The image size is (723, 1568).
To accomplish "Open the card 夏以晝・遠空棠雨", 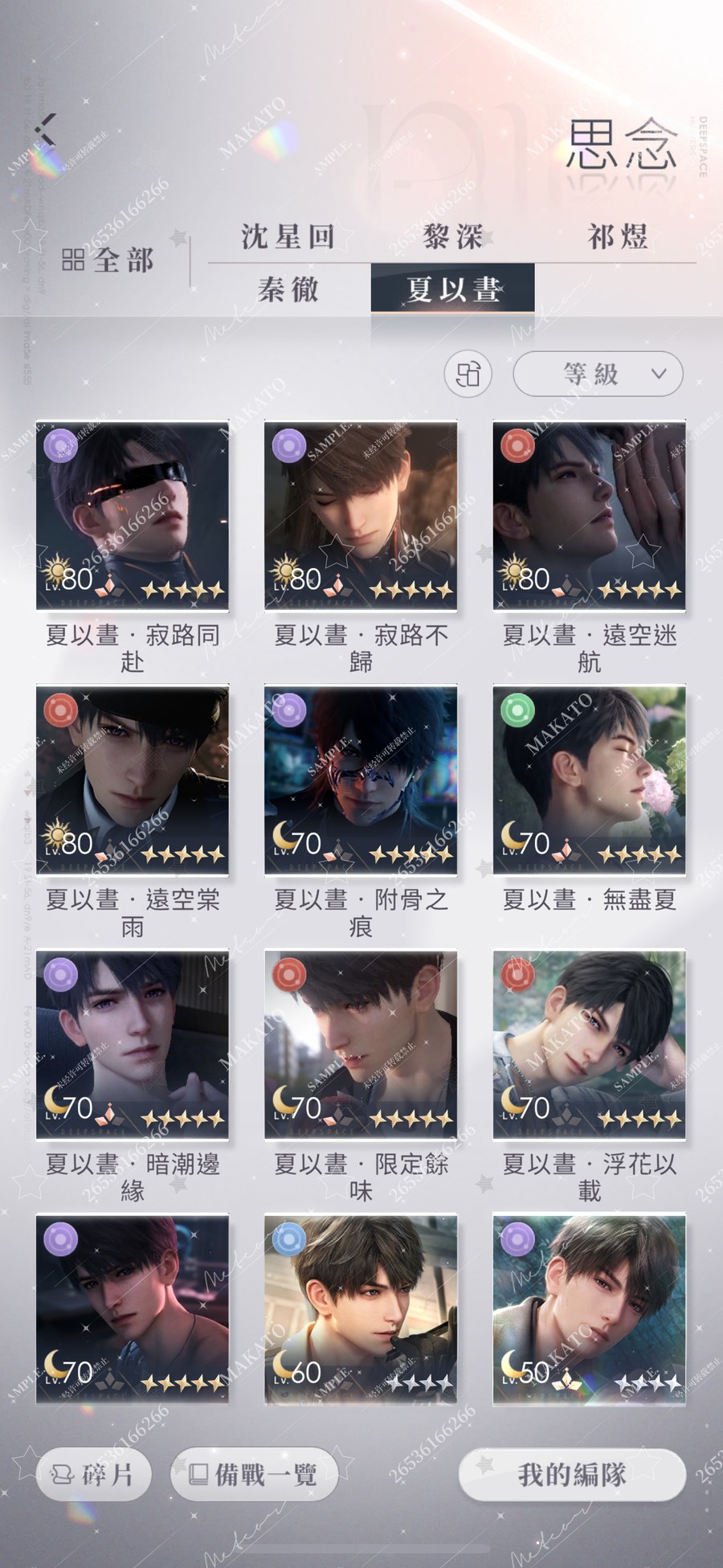I will pos(133,780).
